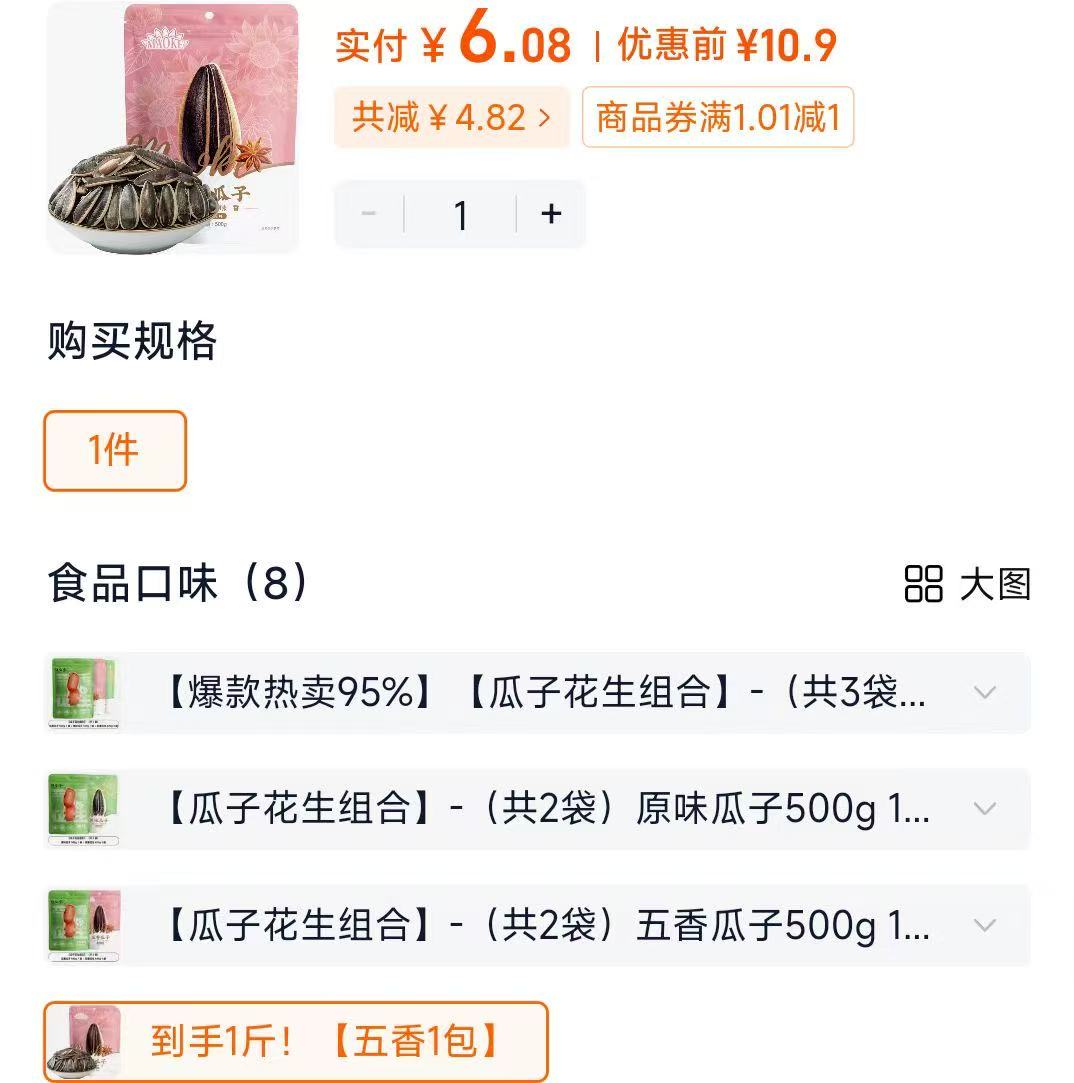1074x1083 pixels.
Task: Edit the quantity field showing 1
Action: (x=460, y=214)
